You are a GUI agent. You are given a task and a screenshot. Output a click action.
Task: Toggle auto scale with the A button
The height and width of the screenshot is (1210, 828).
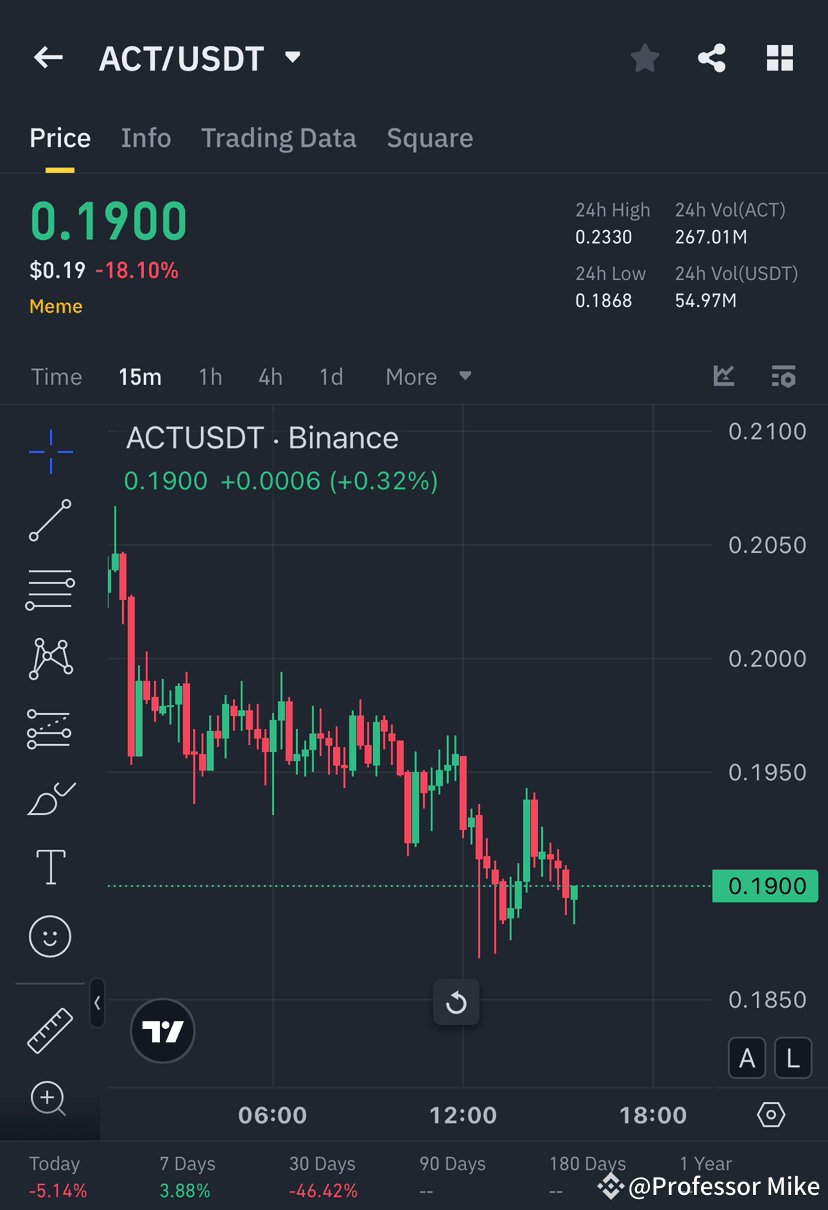[x=747, y=1057]
